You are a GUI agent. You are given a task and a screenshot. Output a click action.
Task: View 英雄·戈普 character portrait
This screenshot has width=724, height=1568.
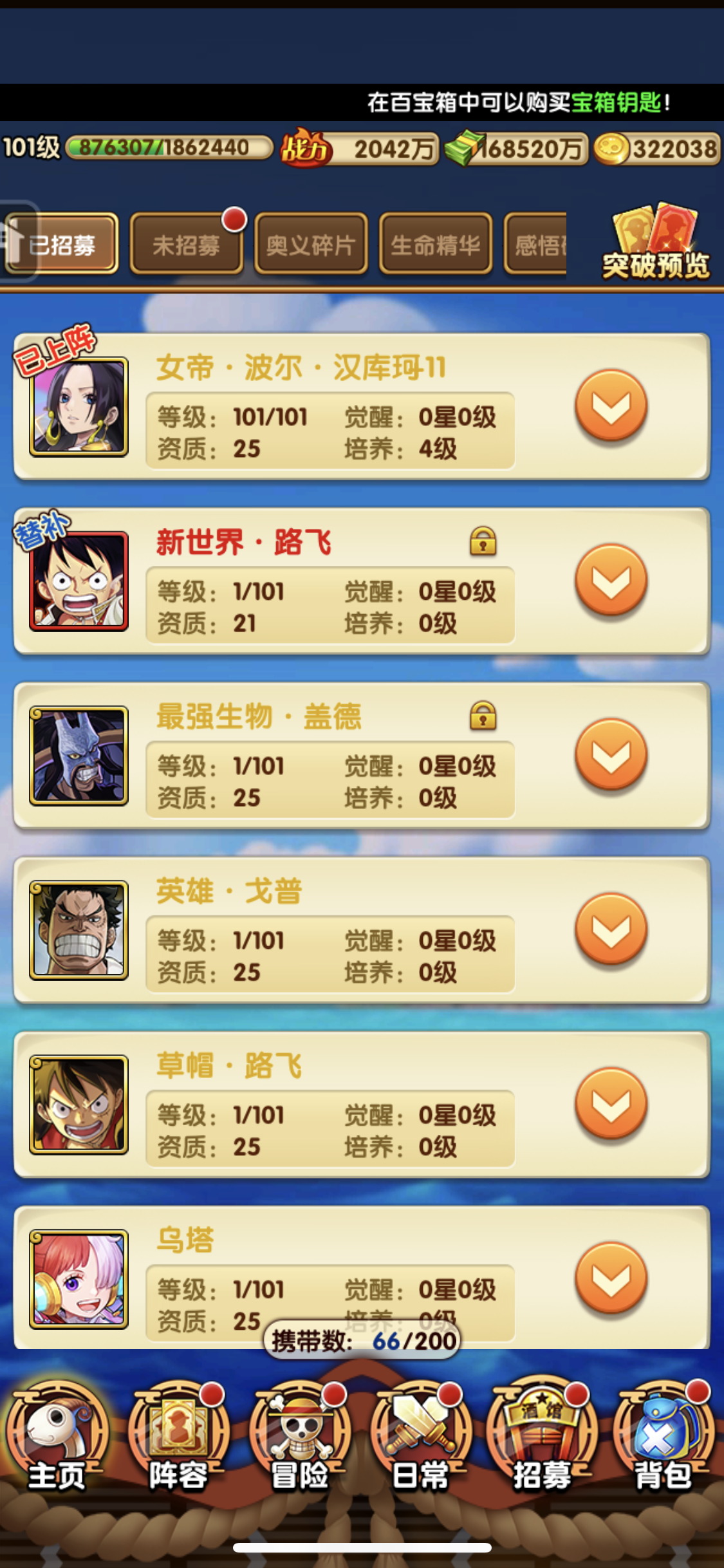pos(79,930)
